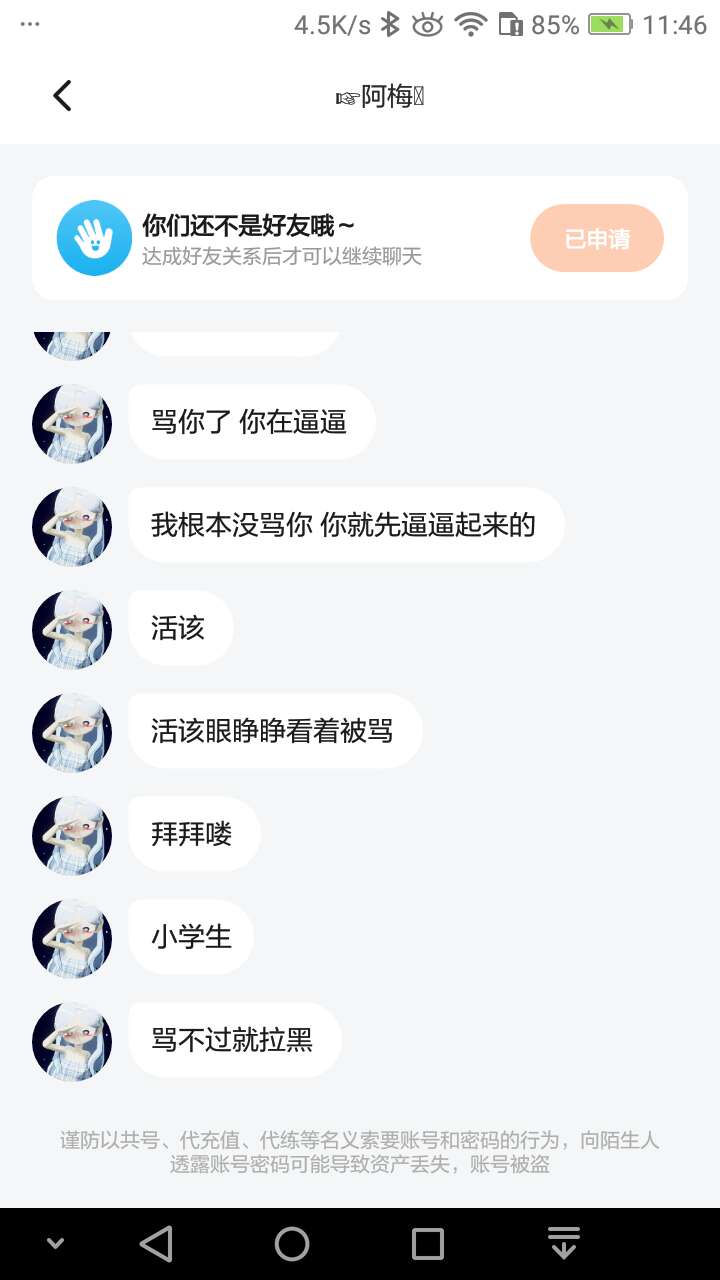Go back using the top-left arrow
Screen dimensions: 720x1280
(x=62, y=96)
